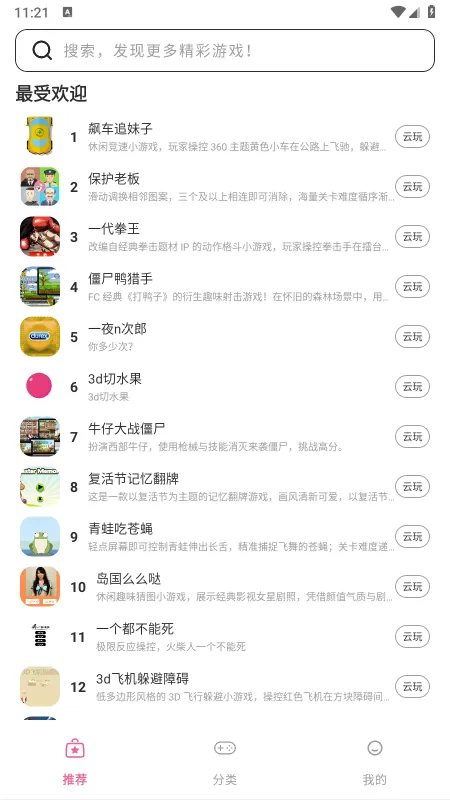Tap 云玩 for 3d切水果
This screenshot has height=800, width=450.
tap(412, 387)
